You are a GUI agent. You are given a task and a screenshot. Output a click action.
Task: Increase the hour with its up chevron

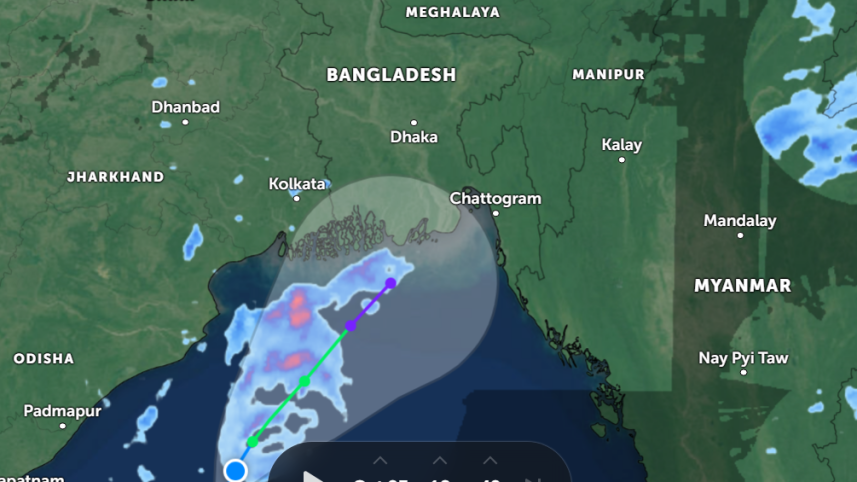click(439, 461)
